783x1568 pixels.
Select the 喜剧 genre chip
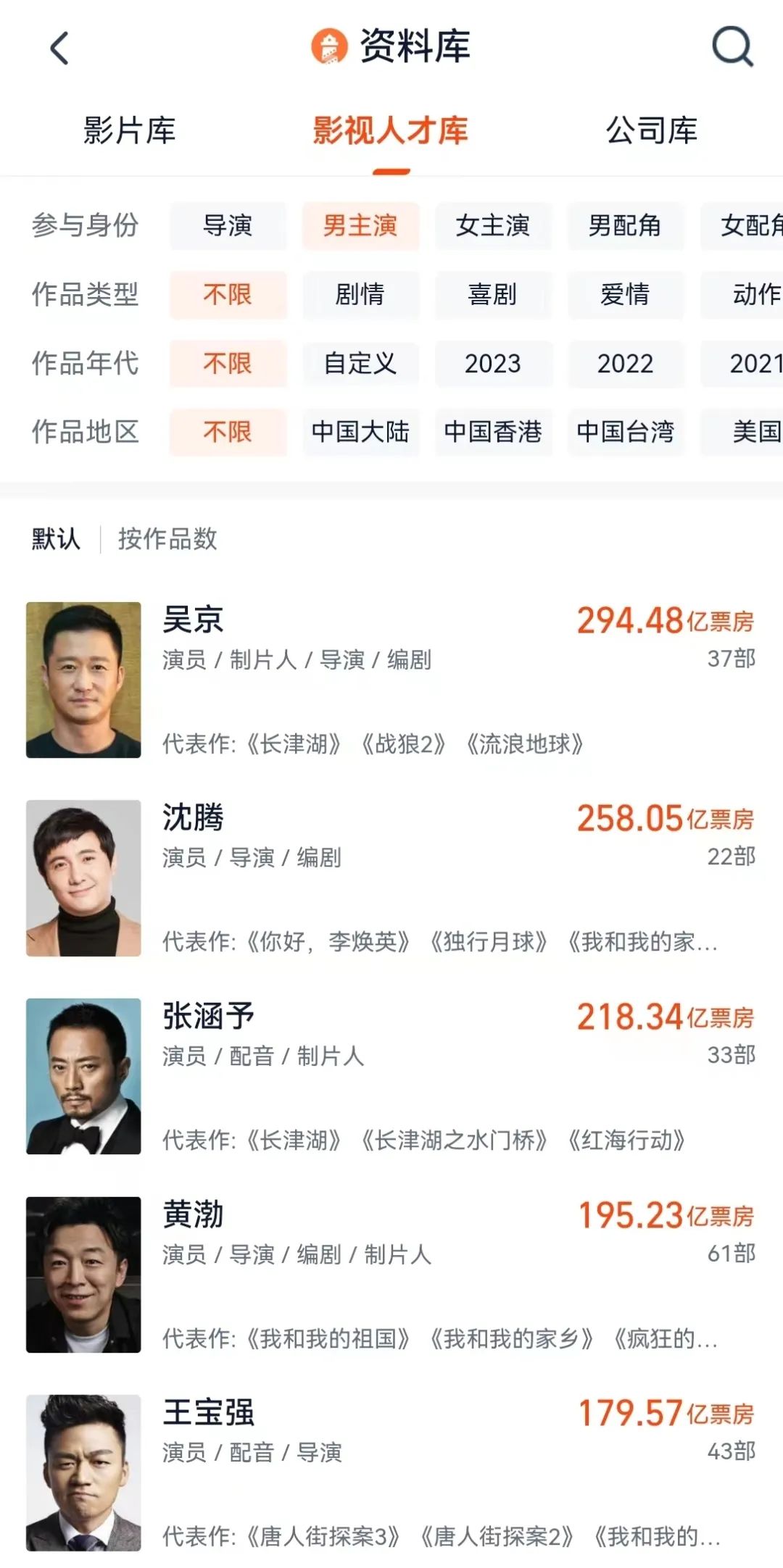(x=493, y=294)
